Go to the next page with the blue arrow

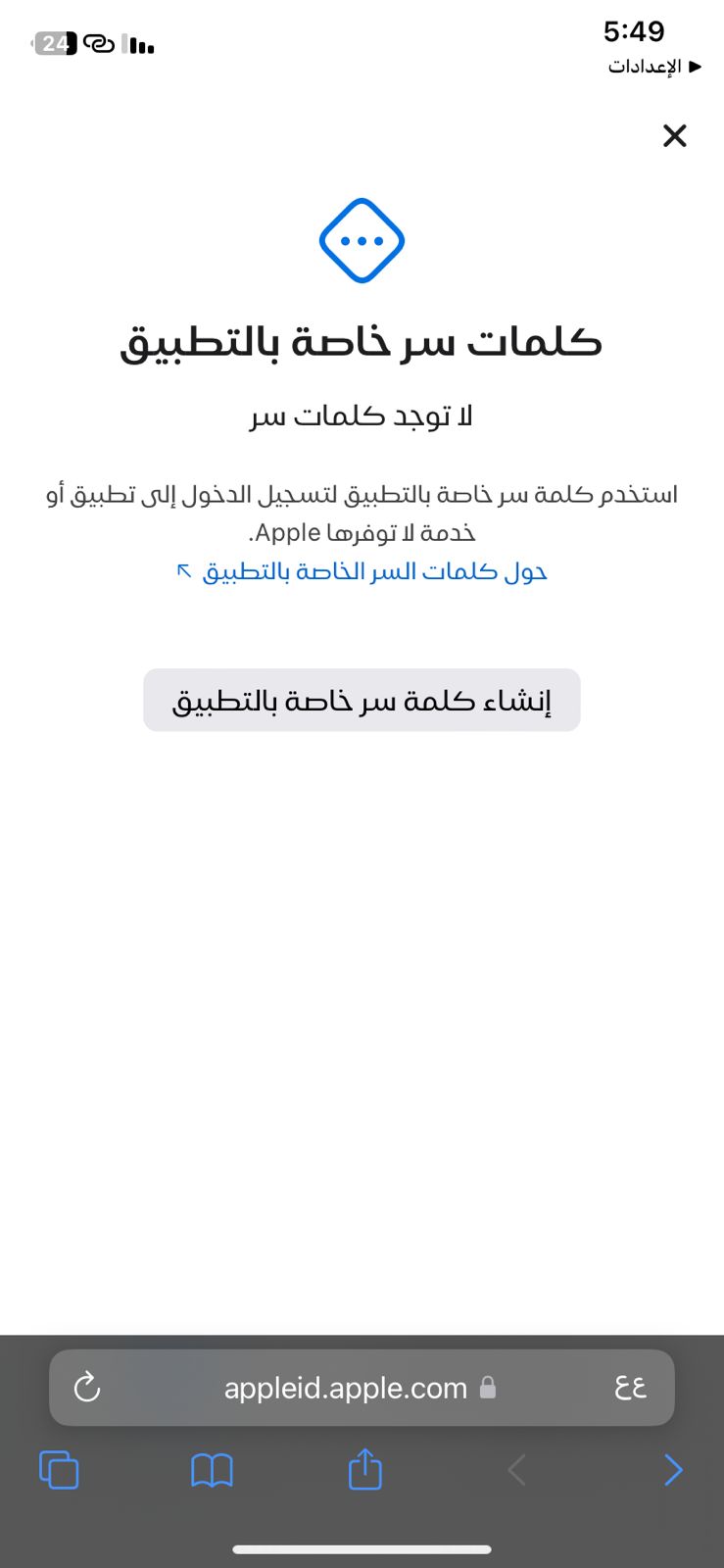point(673,1470)
